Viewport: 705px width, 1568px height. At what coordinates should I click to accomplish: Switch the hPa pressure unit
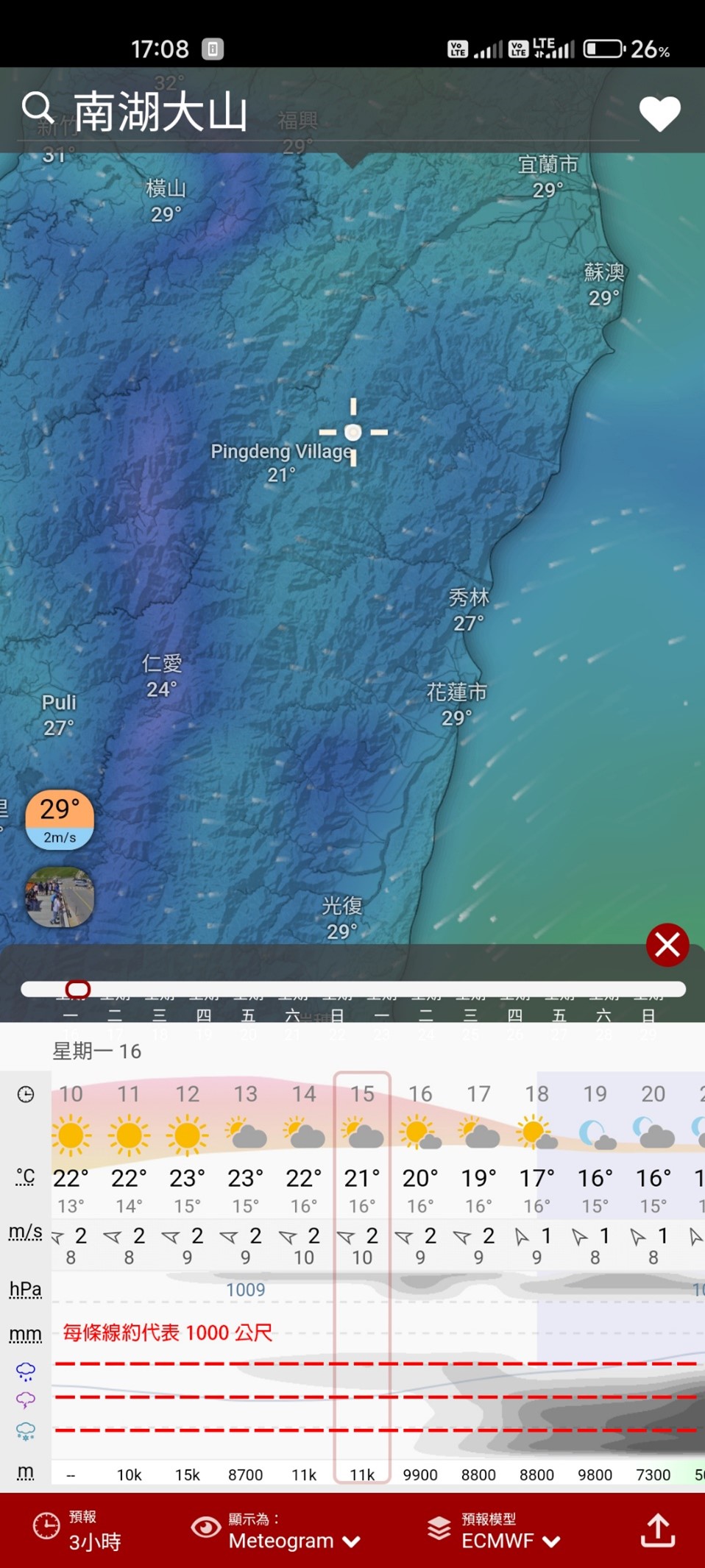(x=26, y=1289)
